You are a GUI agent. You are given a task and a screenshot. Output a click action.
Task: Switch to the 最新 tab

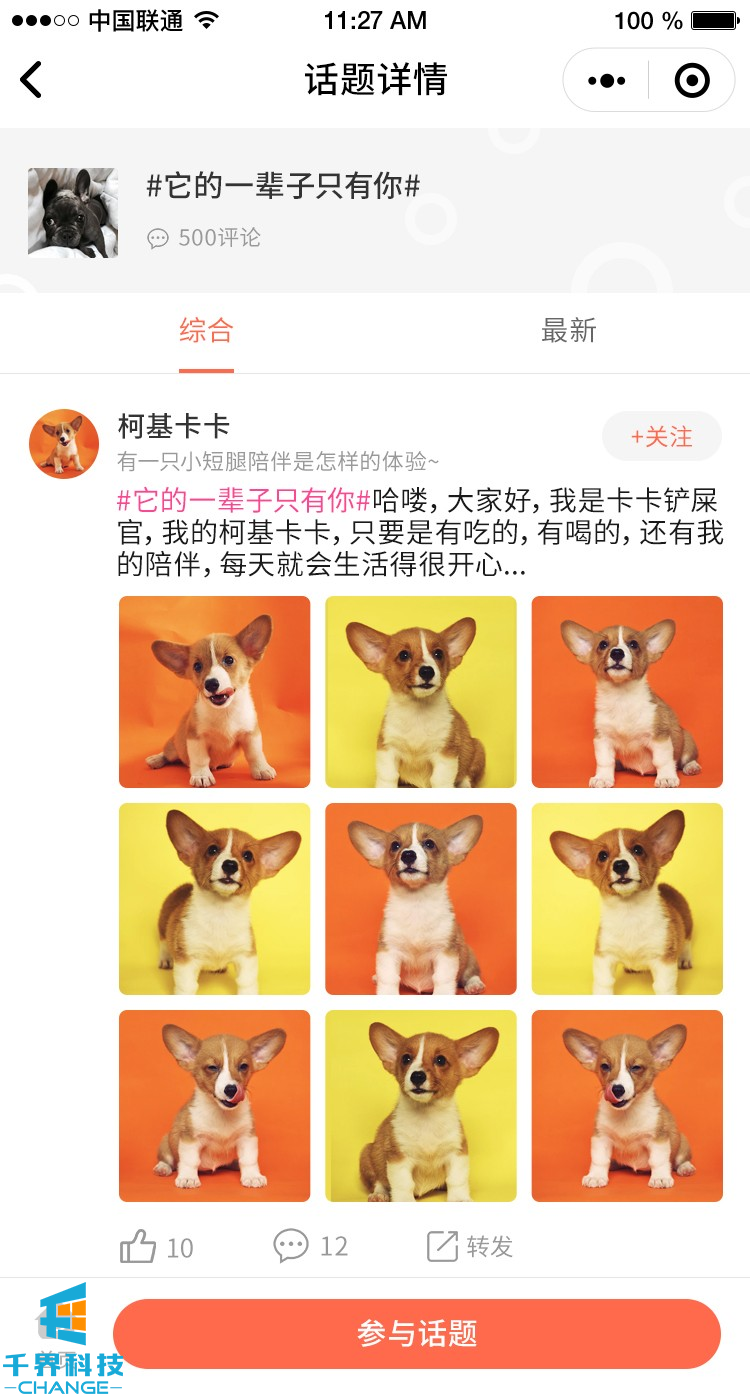tap(568, 331)
